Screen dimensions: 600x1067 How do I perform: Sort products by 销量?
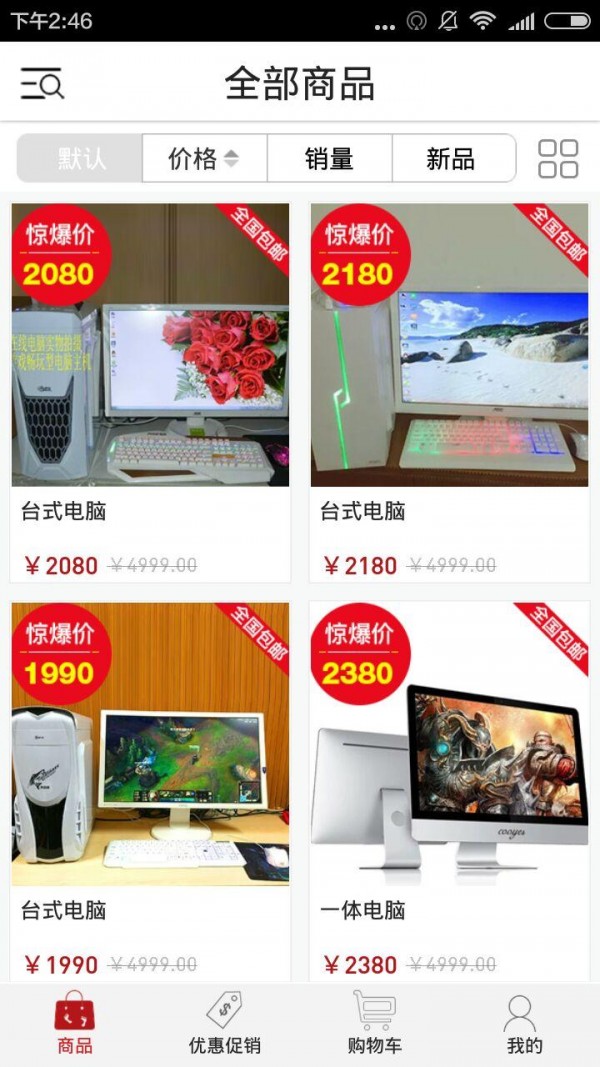point(329,159)
